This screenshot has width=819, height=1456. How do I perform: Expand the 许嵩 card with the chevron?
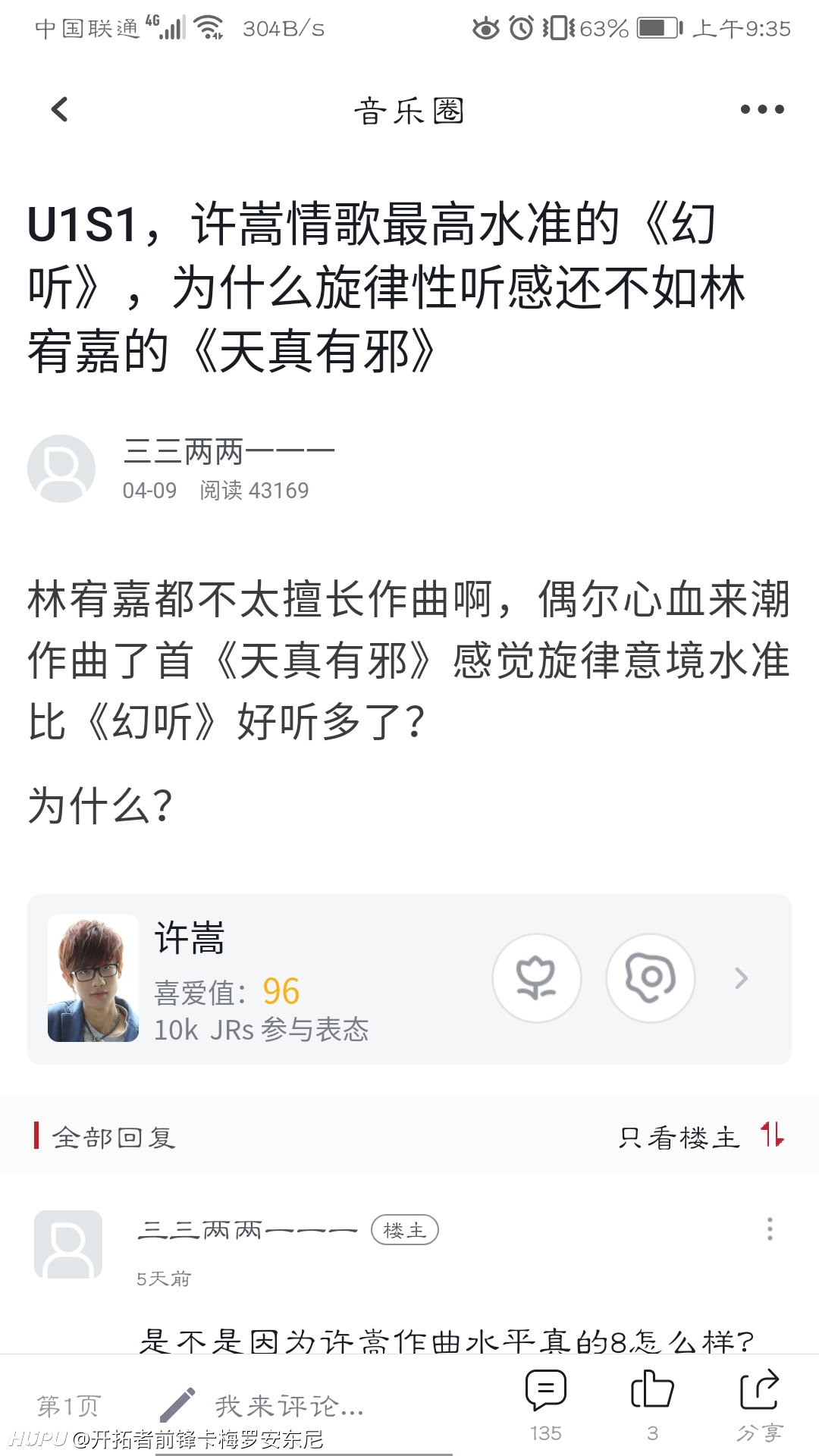(742, 978)
